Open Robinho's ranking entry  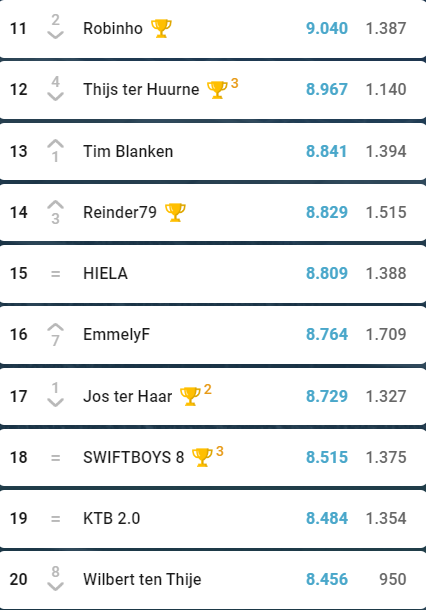[x=213, y=28]
